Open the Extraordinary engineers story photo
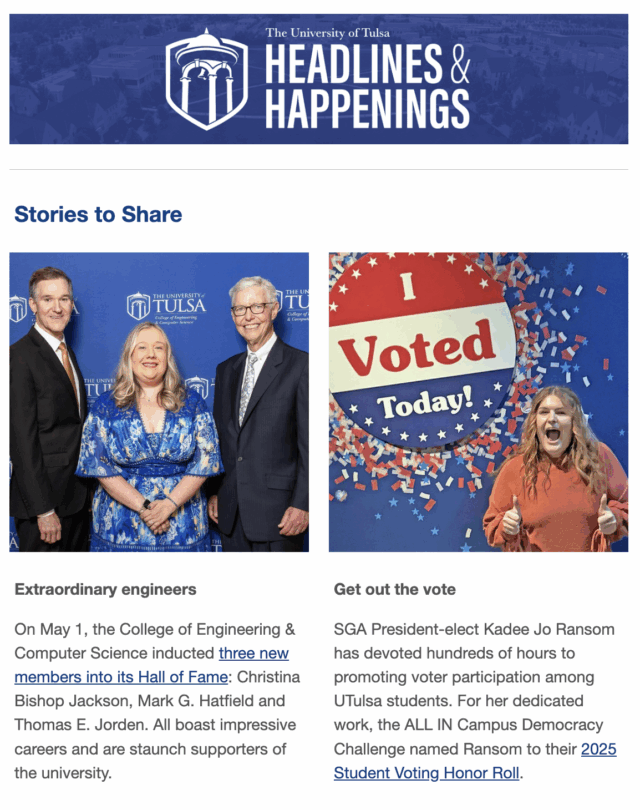 159,402
